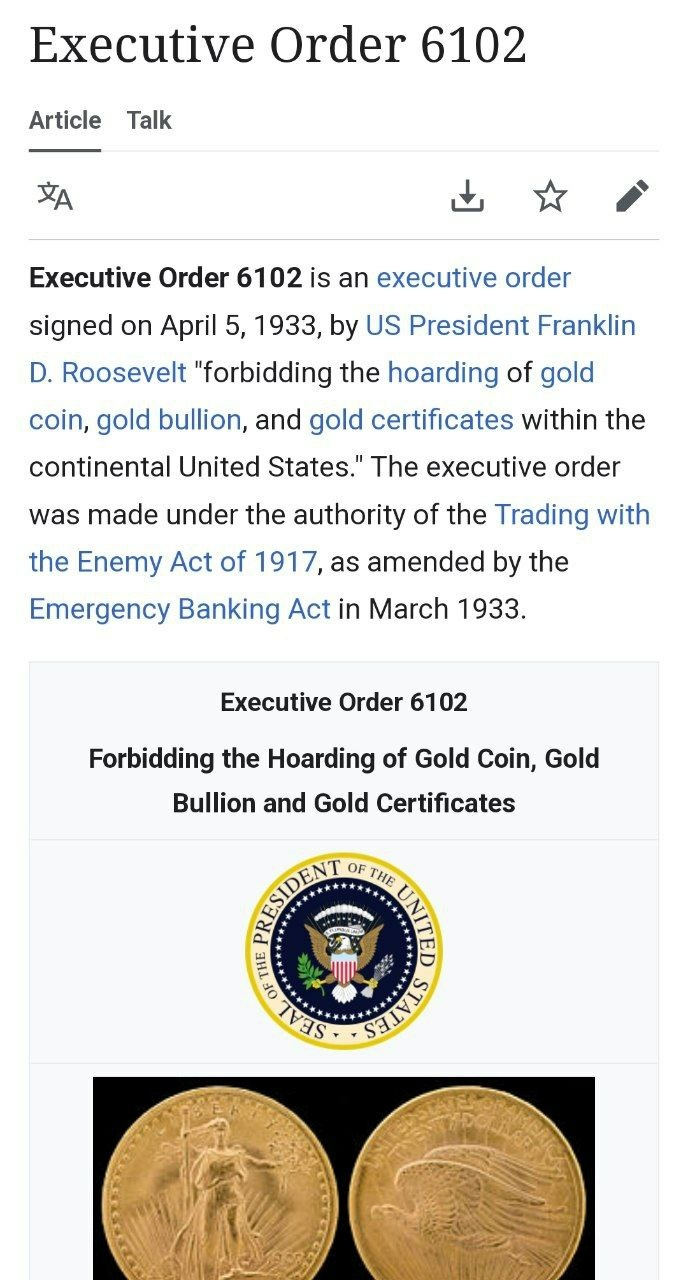
Task: Go to the gold certificates link
Action: 411,420
